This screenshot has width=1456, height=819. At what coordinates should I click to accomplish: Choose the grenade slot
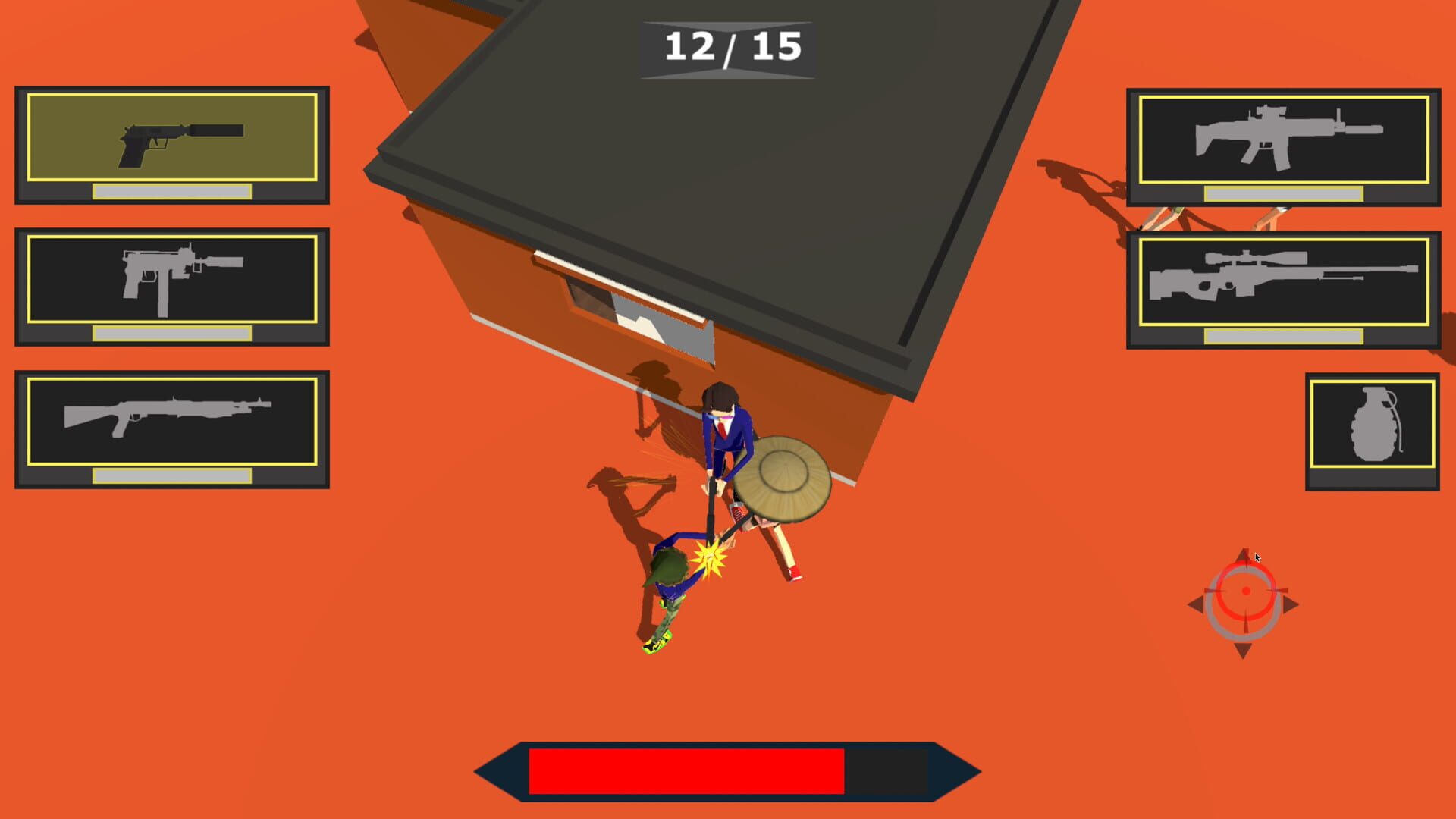pos(1372,425)
